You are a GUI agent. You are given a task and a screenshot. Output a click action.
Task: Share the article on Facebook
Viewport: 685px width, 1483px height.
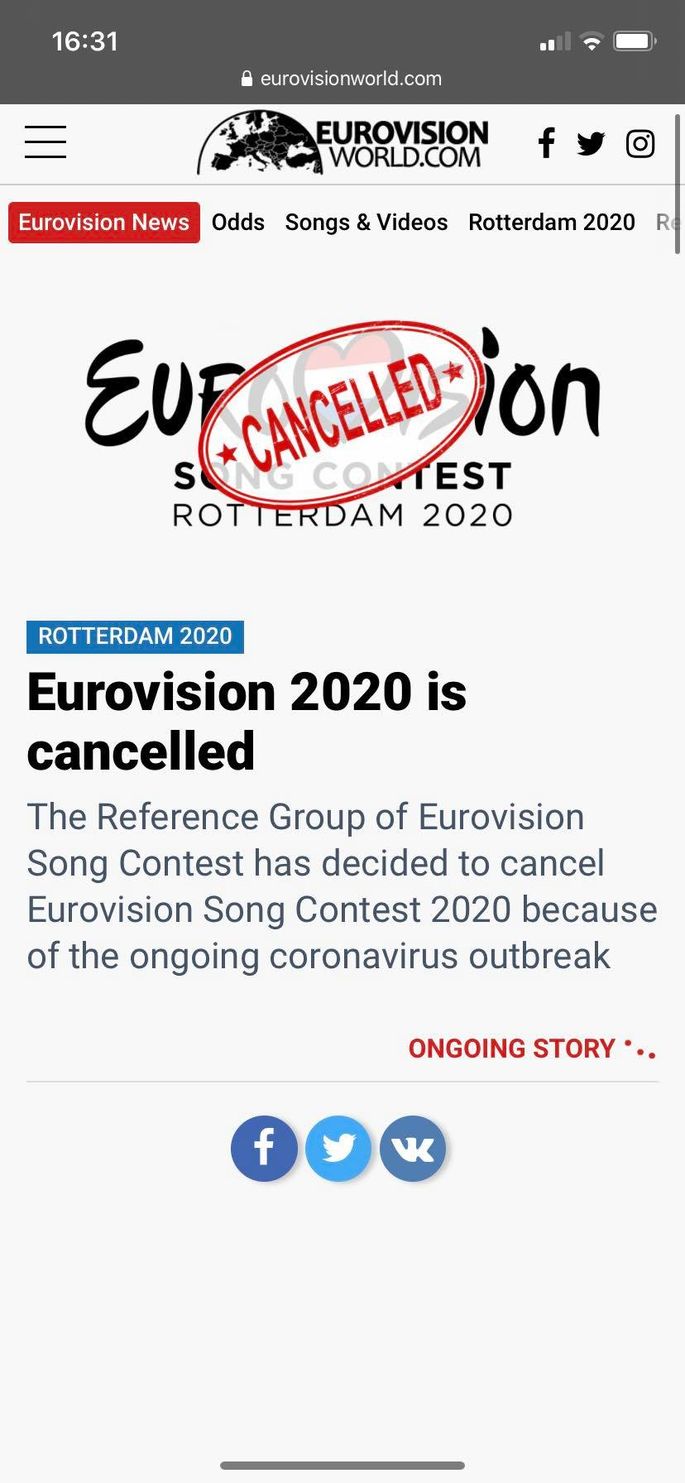(264, 1148)
